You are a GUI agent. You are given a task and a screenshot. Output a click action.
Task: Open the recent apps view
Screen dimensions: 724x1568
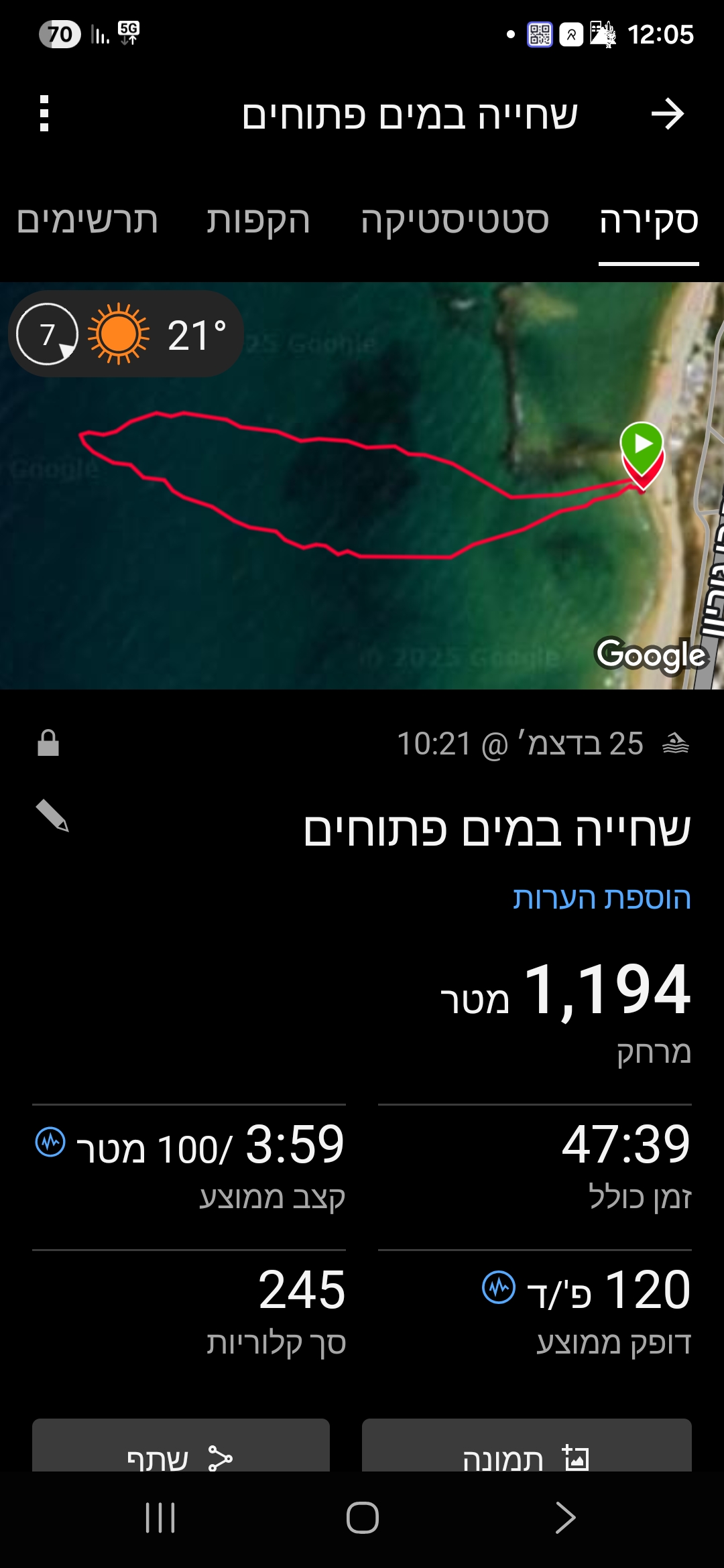click(x=160, y=1518)
